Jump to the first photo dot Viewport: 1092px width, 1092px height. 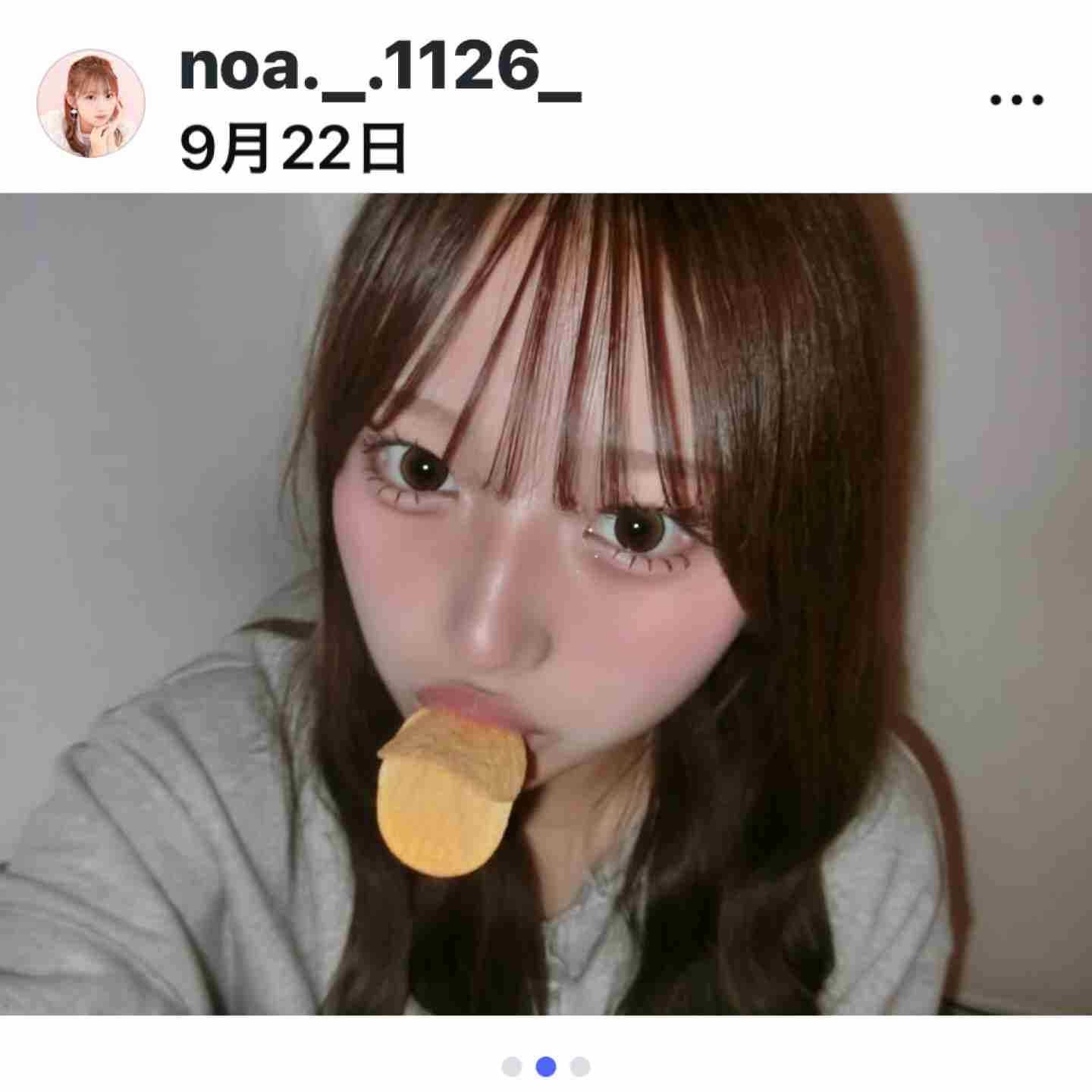tap(512, 1067)
